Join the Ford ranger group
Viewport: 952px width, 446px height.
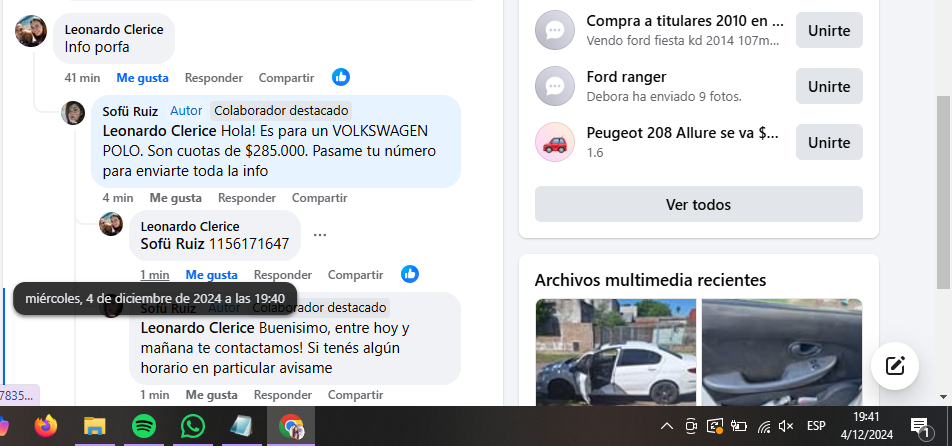(x=828, y=87)
